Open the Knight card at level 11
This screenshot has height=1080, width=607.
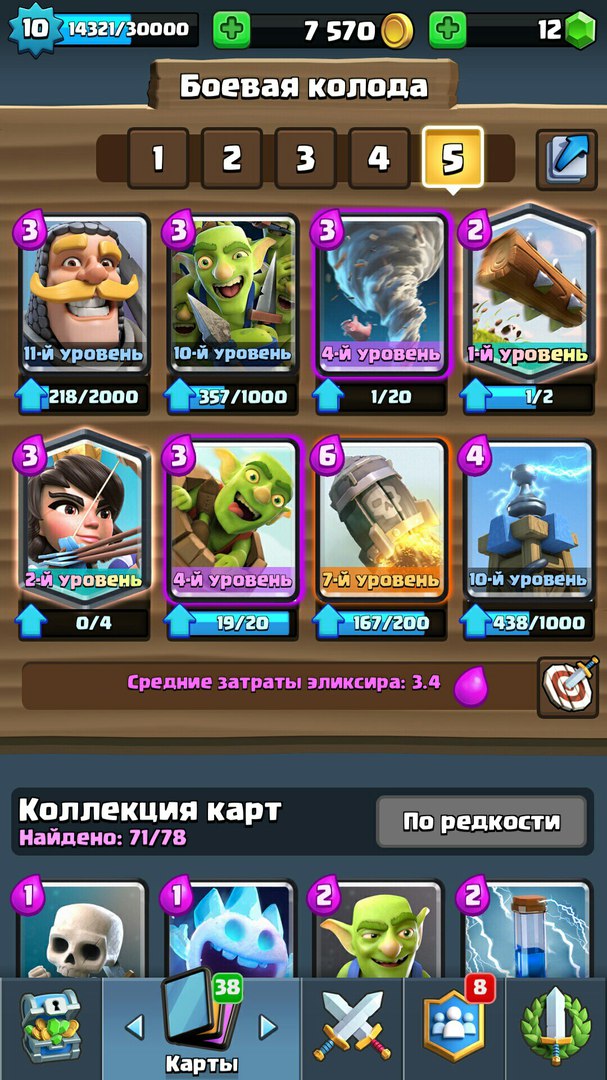(x=85, y=295)
